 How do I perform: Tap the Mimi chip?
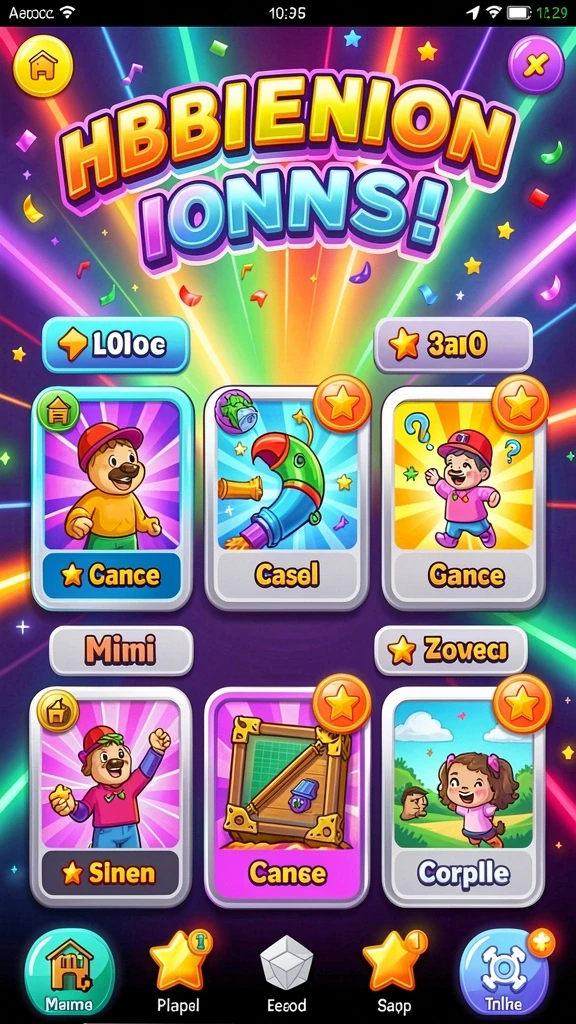(121, 650)
